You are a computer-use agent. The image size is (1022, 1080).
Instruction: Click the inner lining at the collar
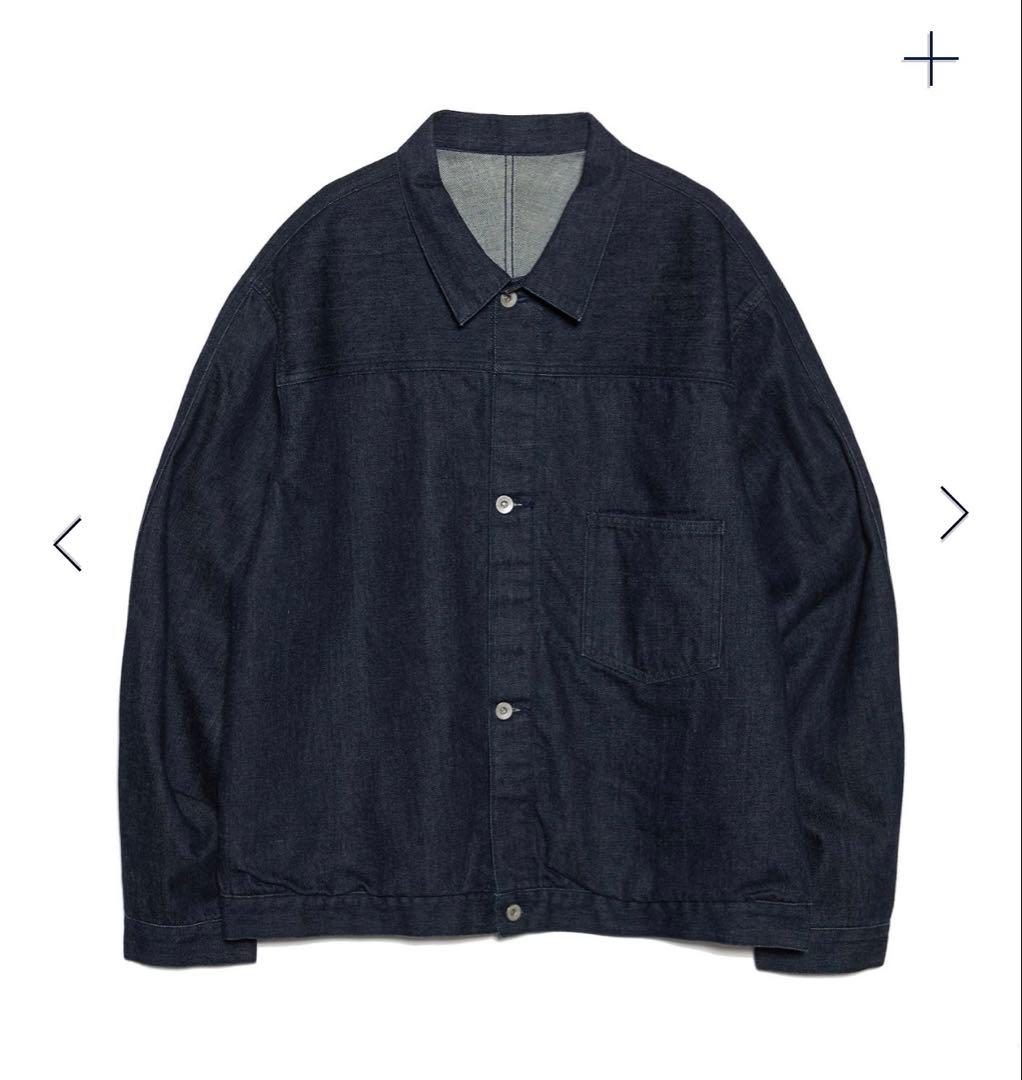tap(510, 200)
